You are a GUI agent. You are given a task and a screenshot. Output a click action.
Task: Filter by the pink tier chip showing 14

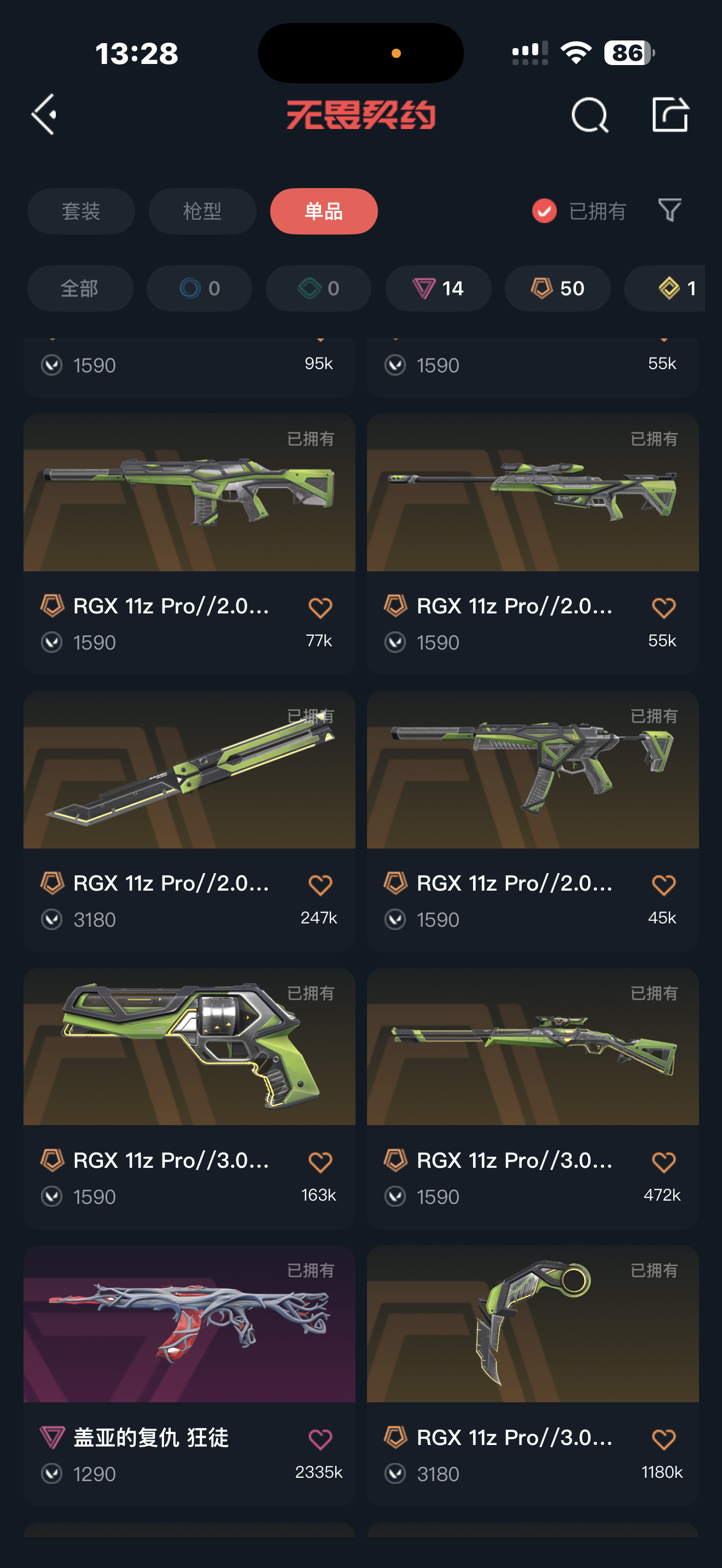coord(438,289)
